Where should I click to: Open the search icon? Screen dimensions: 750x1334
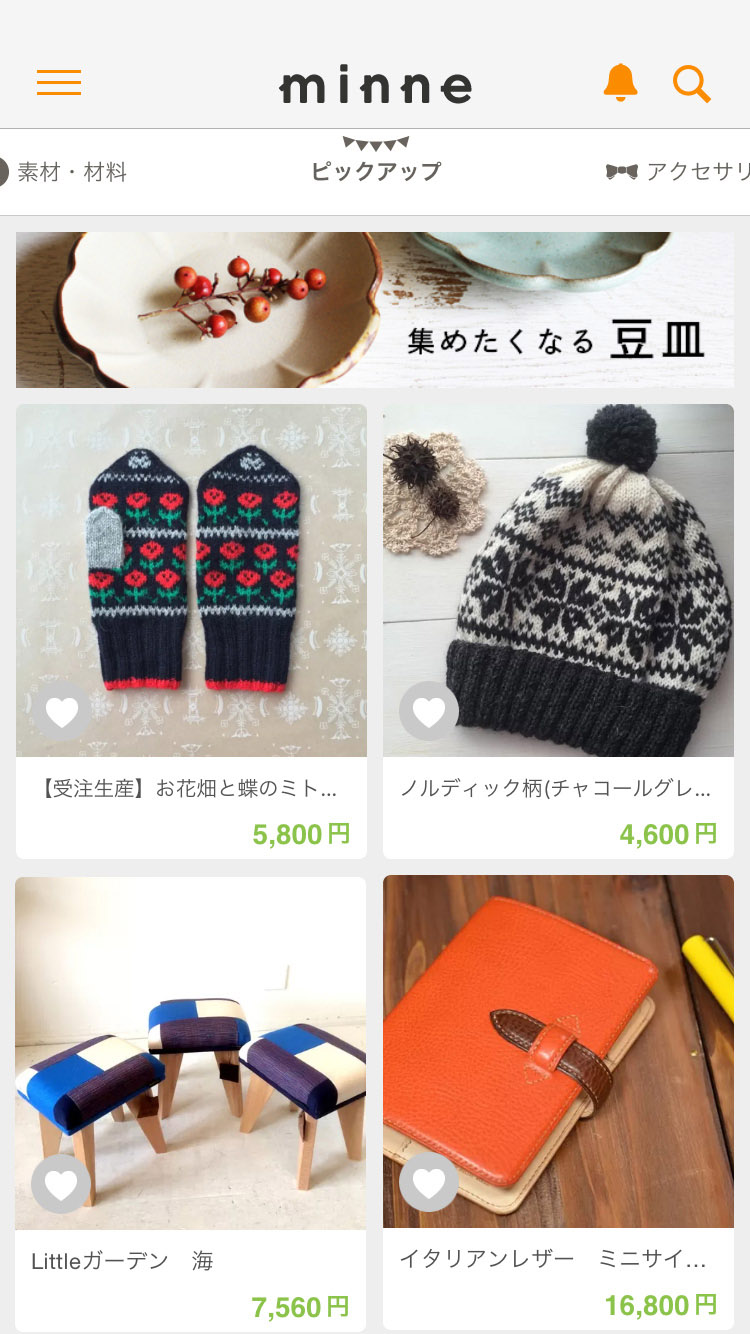(691, 83)
